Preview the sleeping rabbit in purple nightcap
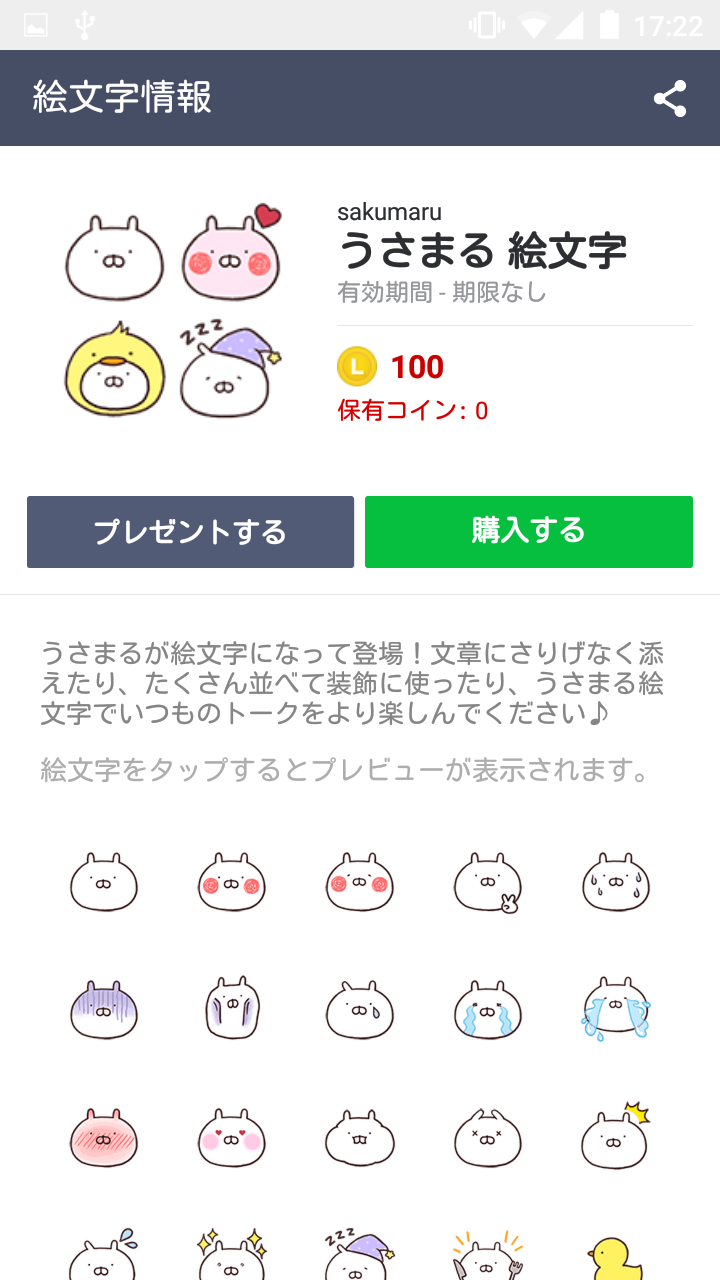The image size is (720, 1280). click(x=359, y=1255)
